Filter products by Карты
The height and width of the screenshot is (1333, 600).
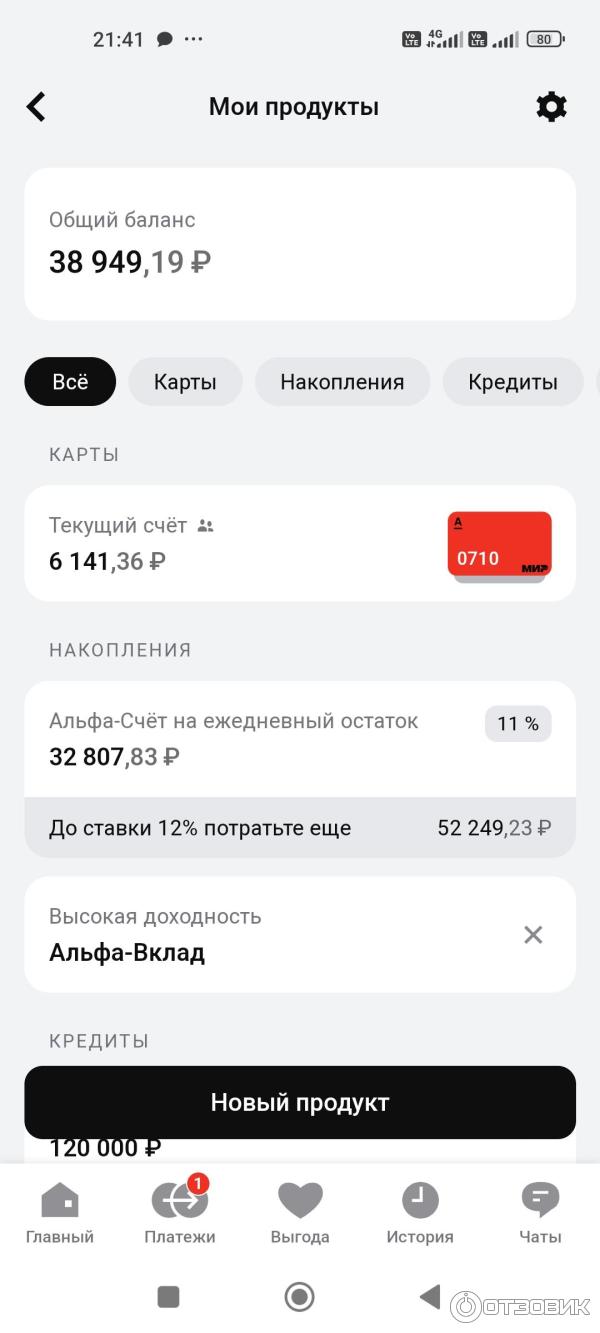pos(185,382)
